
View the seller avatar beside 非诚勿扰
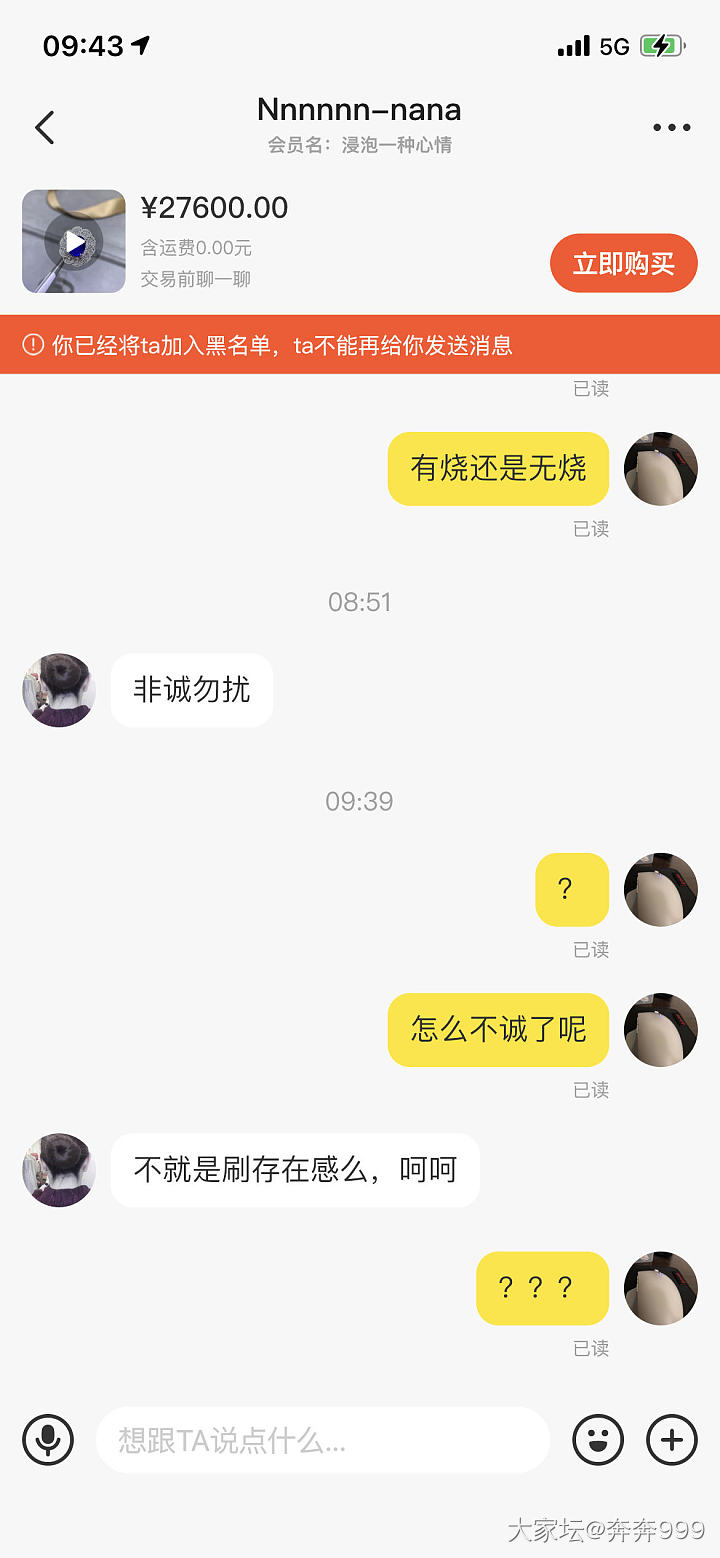[x=59, y=690]
